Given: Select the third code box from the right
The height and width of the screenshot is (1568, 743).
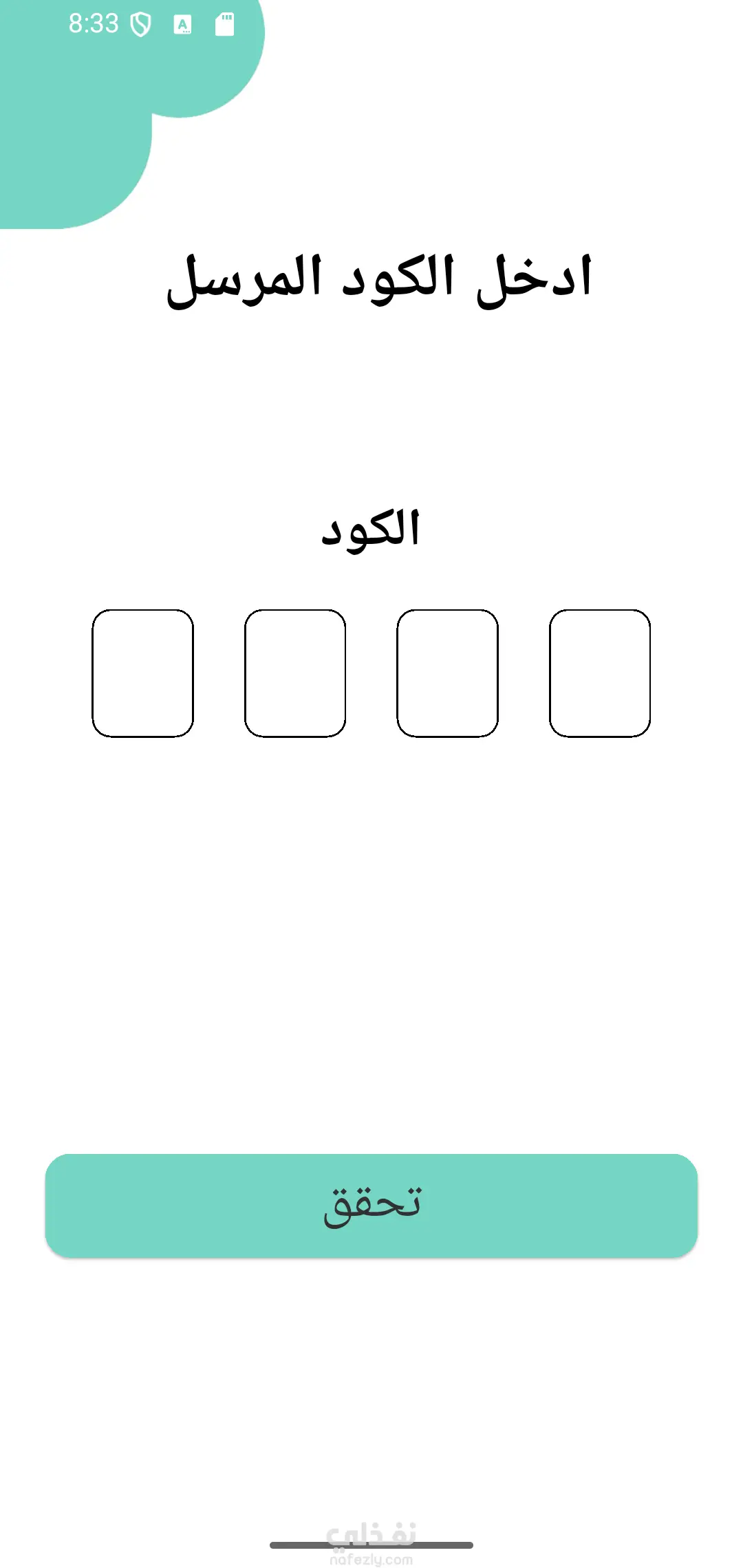Looking at the screenshot, I should pyautogui.click(x=295, y=673).
